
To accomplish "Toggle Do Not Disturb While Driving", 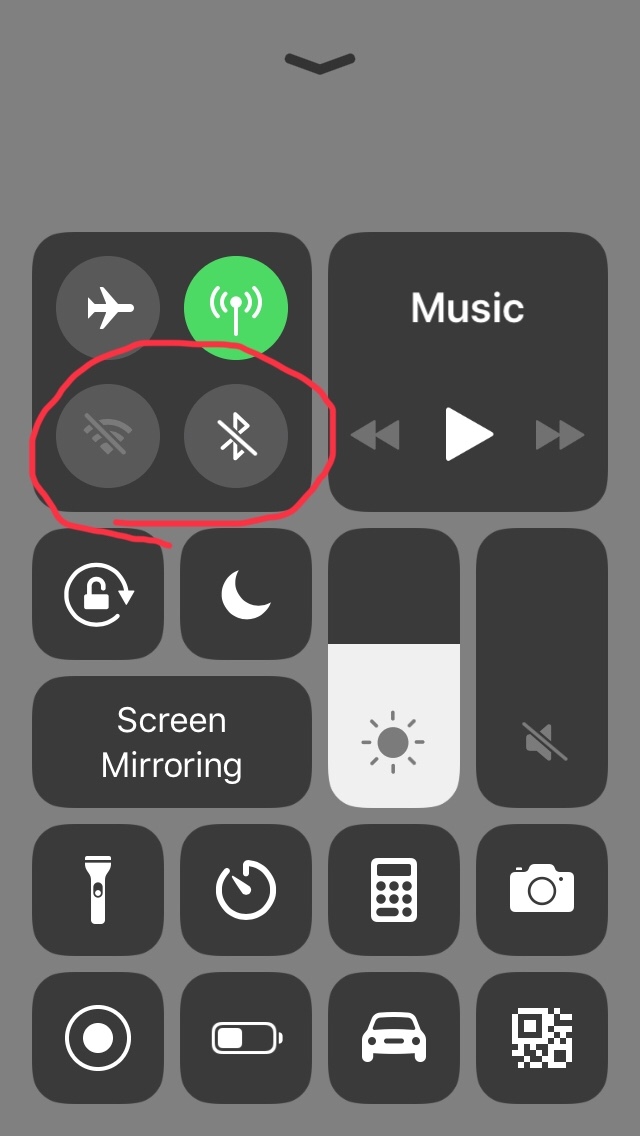I will tap(394, 1038).
